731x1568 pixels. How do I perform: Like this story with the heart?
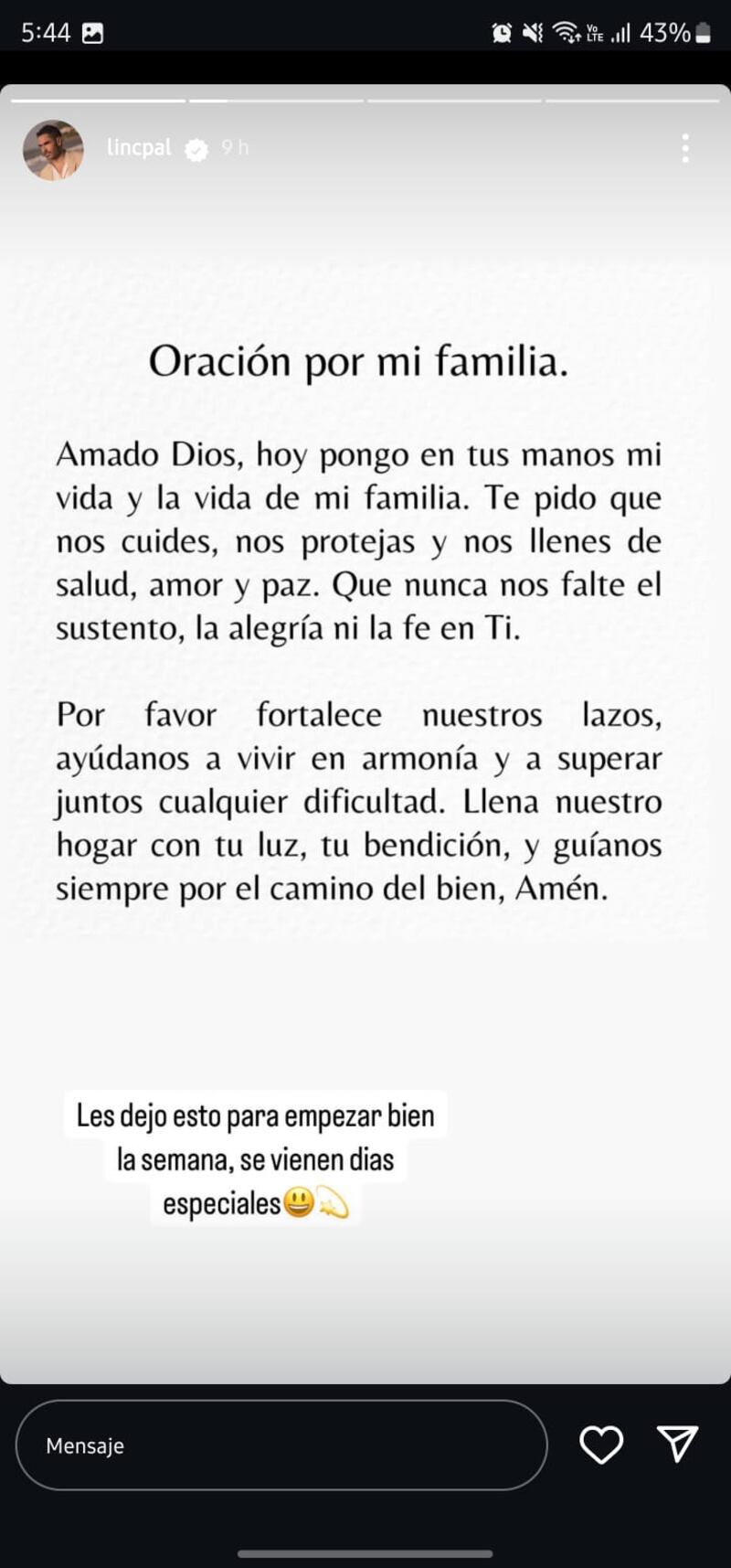(601, 1445)
